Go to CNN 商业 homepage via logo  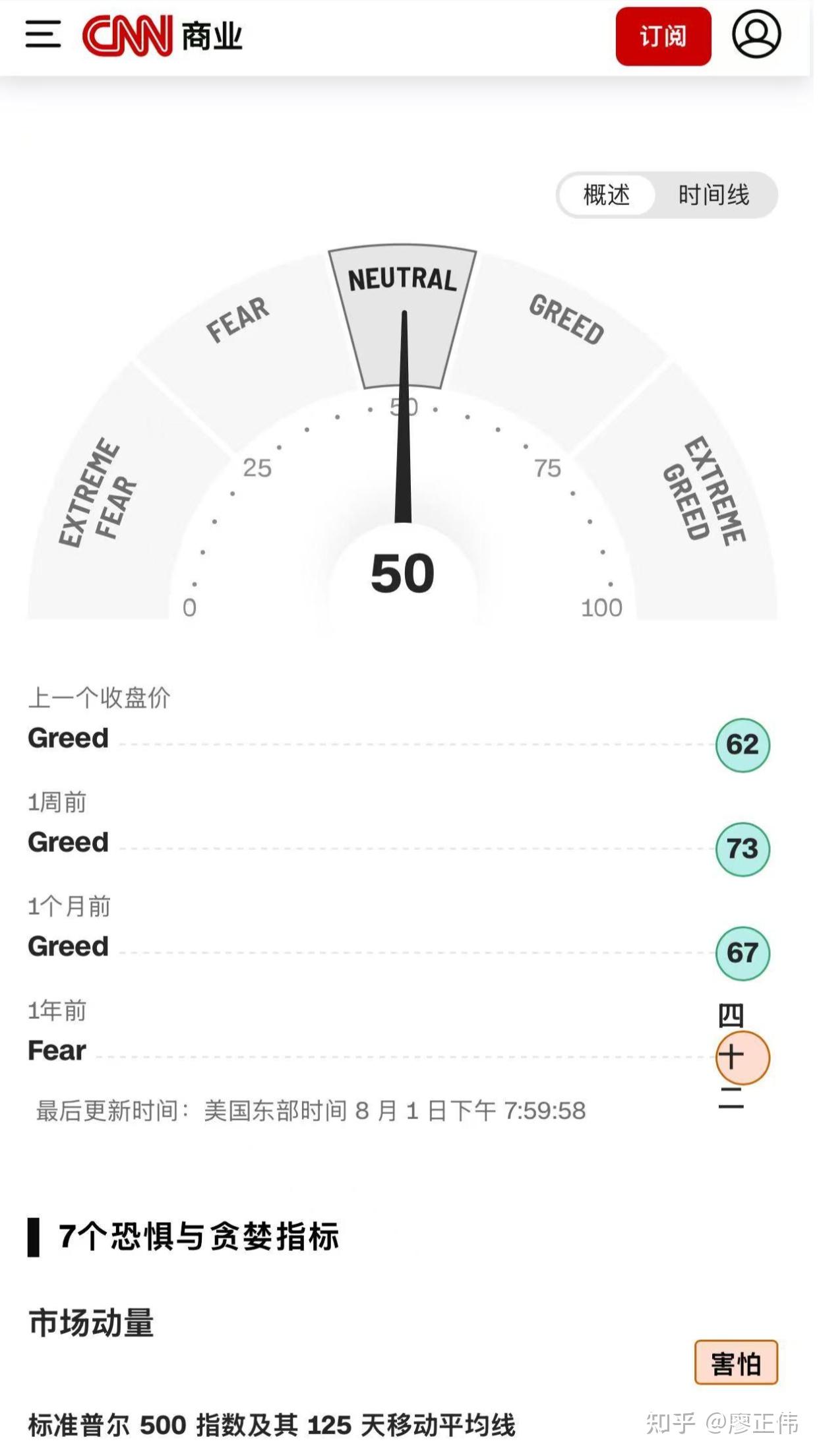(x=162, y=36)
